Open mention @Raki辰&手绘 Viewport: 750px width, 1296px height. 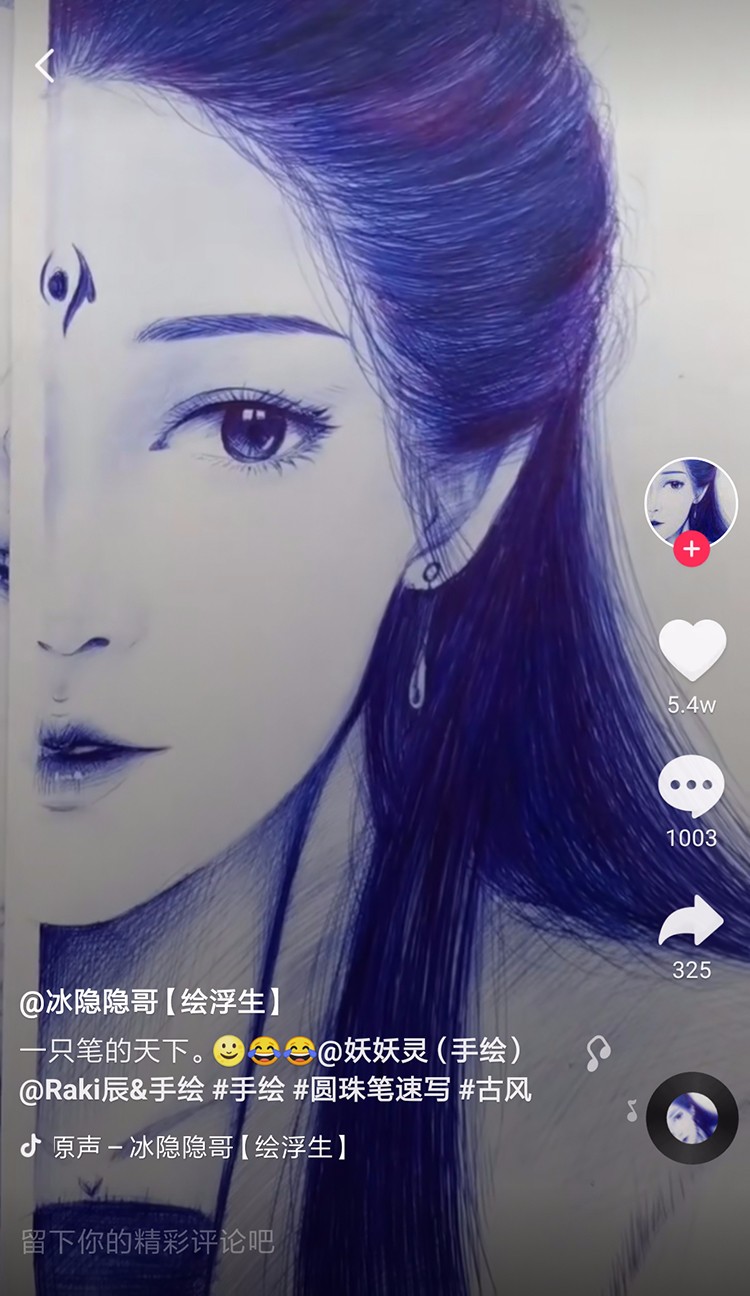click(112, 1089)
